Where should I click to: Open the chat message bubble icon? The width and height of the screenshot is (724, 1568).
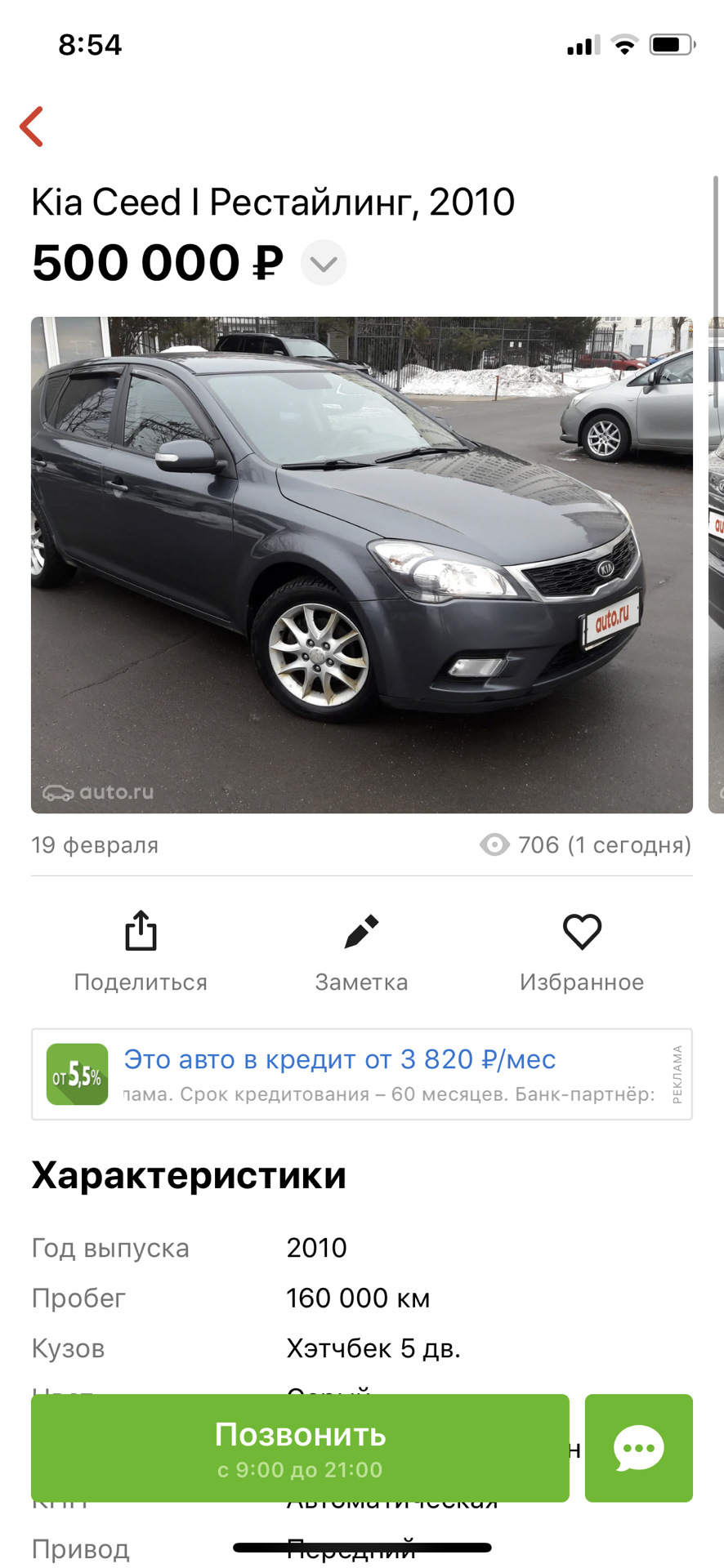640,1449
